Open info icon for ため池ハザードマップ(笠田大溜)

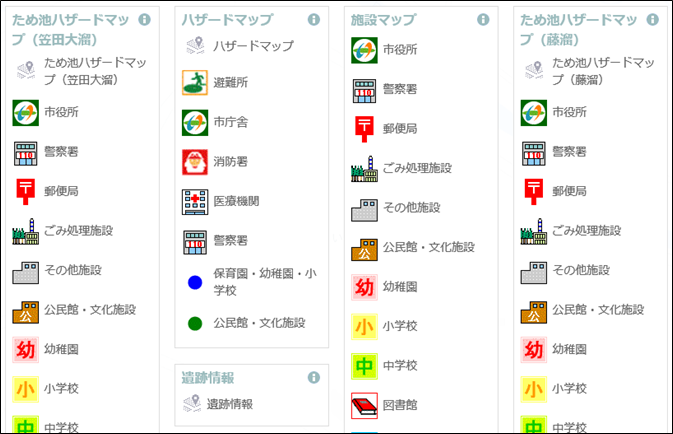point(145,20)
